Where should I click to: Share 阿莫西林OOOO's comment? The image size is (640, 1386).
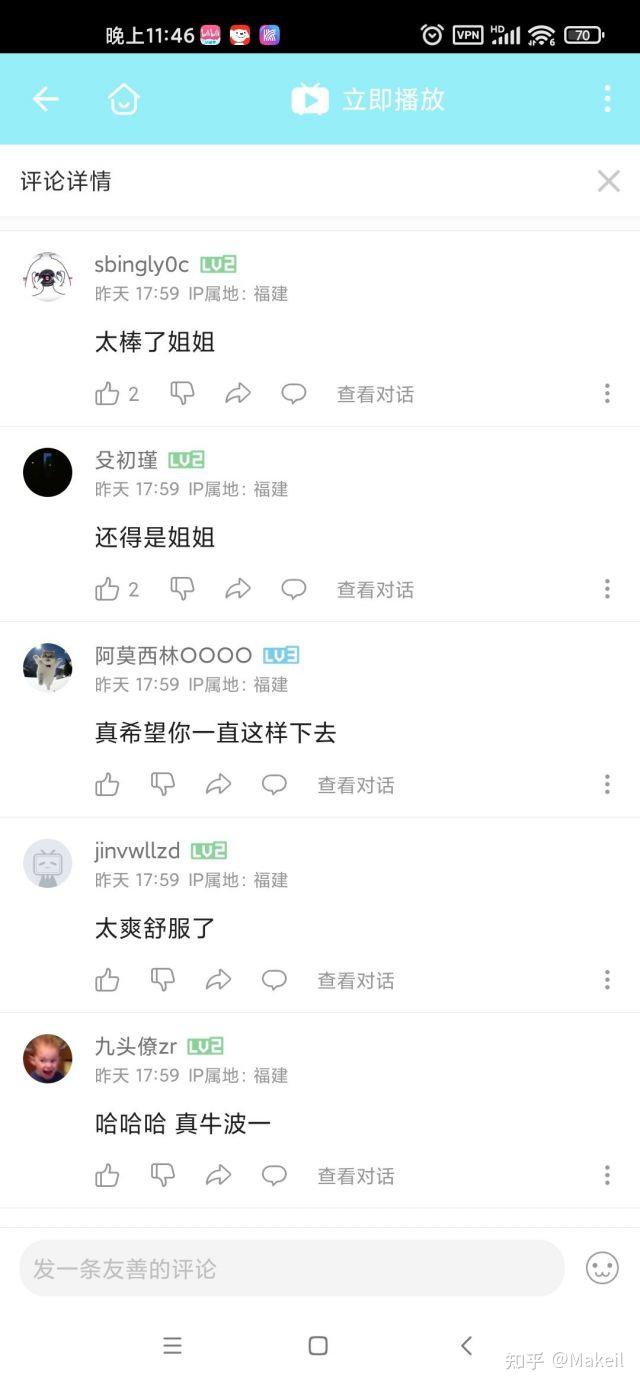218,785
